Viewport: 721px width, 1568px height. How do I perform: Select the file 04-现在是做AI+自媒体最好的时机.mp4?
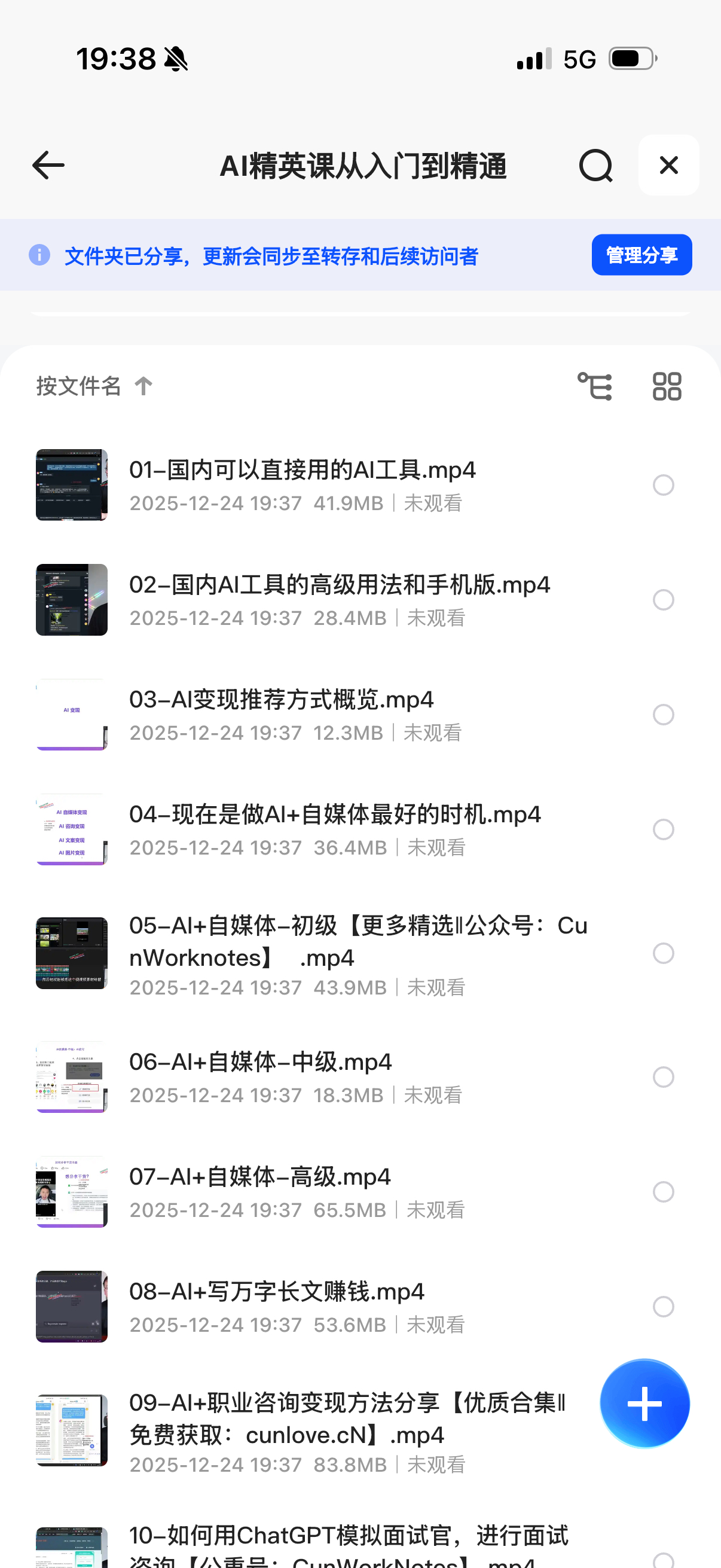[x=663, y=829]
